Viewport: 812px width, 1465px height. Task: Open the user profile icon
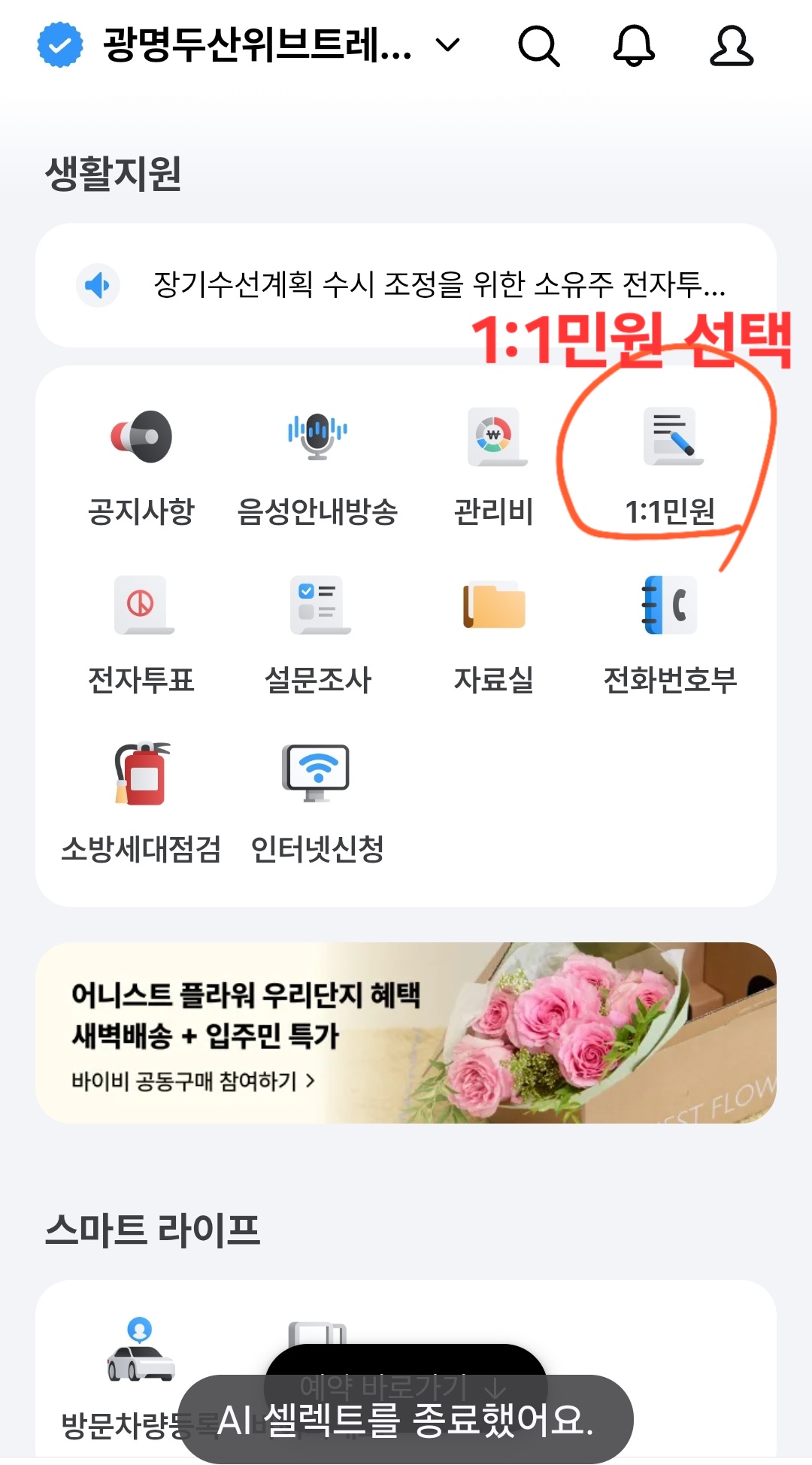(x=731, y=46)
